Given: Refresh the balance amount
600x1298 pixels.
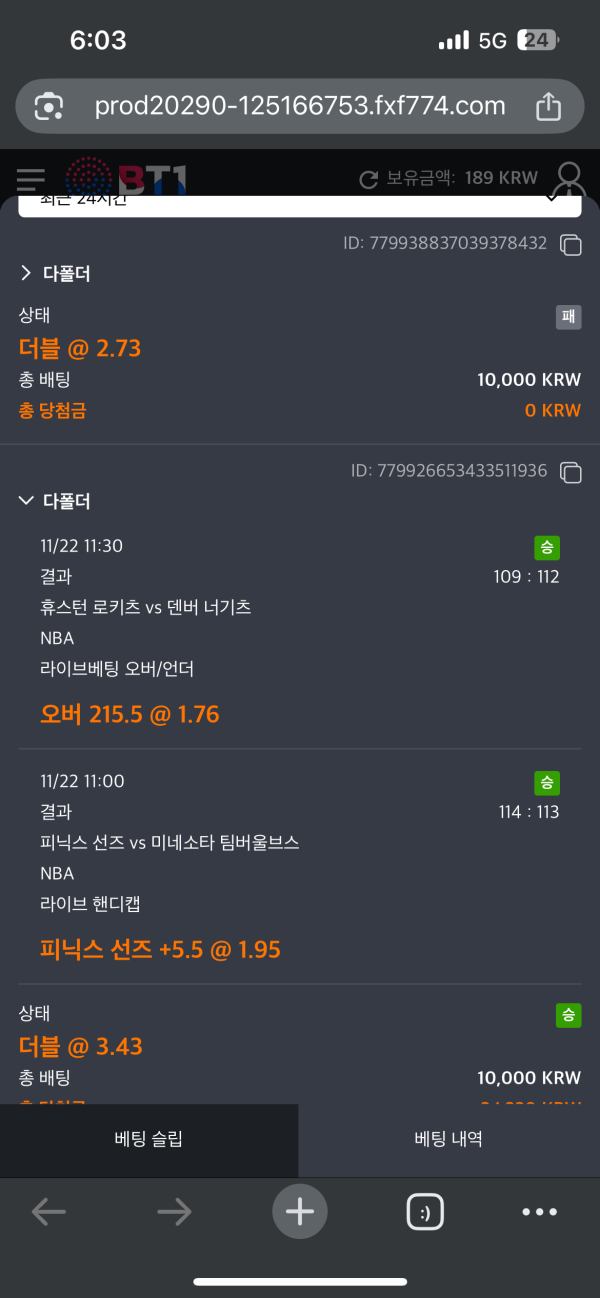Looking at the screenshot, I should point(369,179).
